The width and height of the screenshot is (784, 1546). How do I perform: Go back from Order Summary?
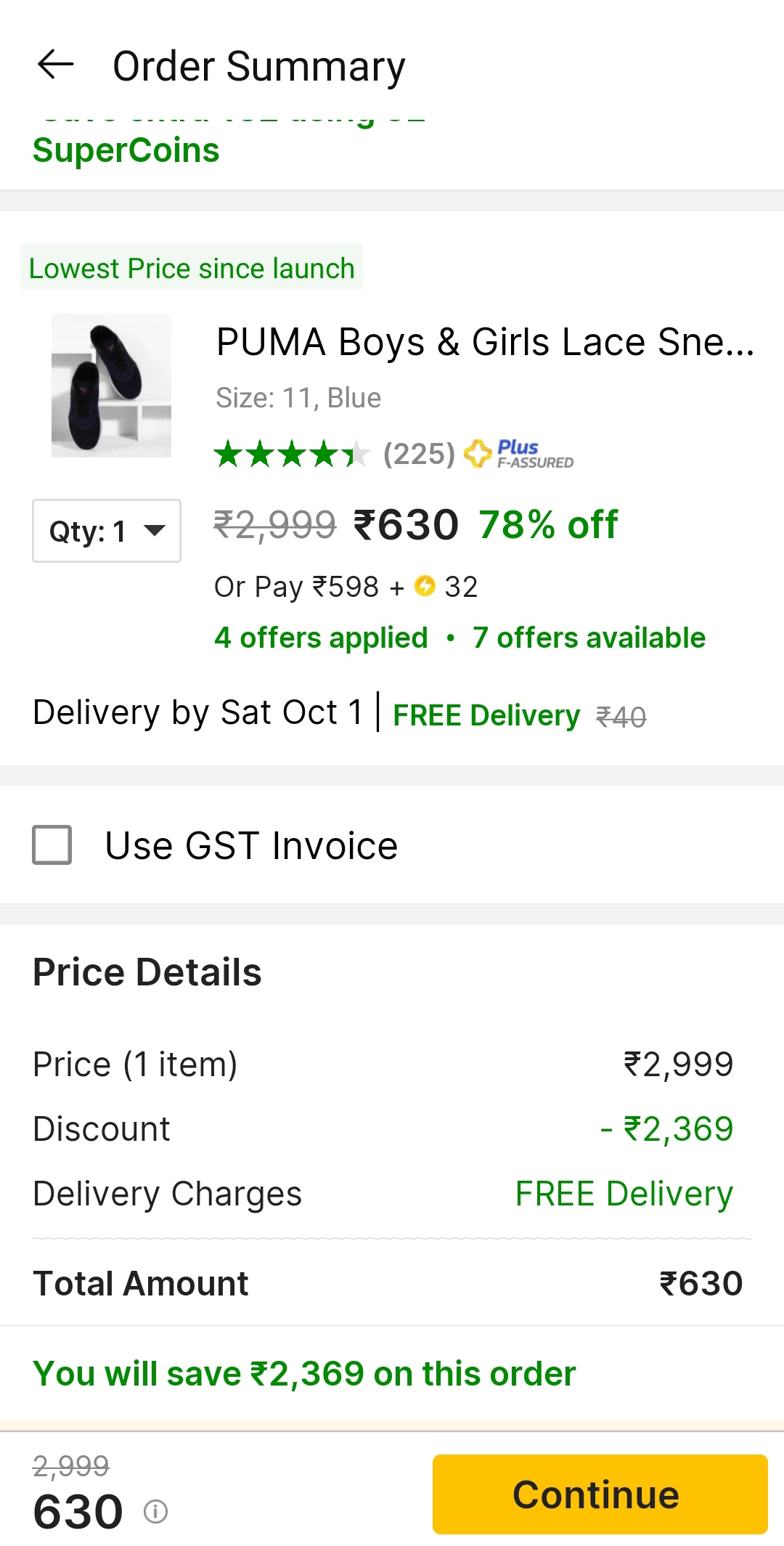tap(56, 65)
